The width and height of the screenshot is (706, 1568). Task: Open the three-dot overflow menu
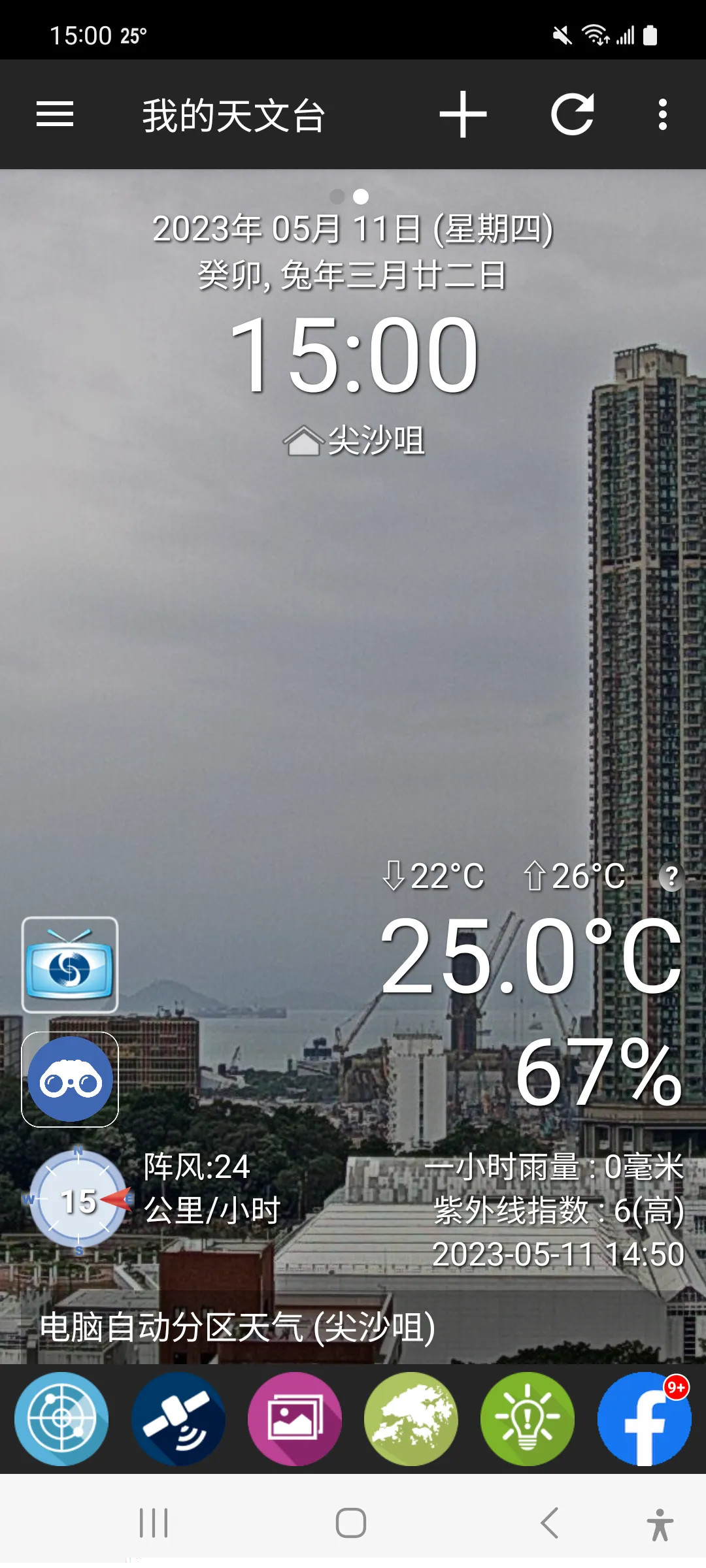click(662, 115)
